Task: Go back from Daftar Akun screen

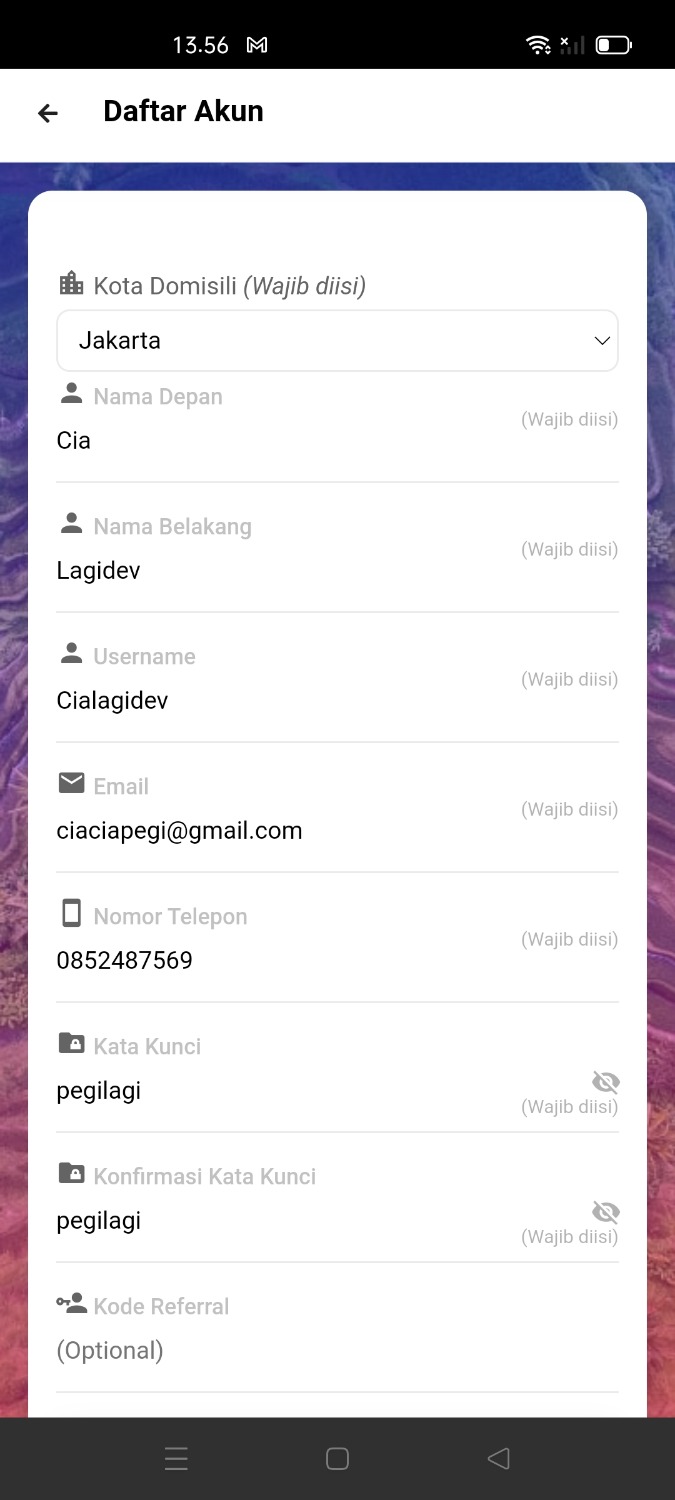Action: pyautogui.click(x=47, y=113)
